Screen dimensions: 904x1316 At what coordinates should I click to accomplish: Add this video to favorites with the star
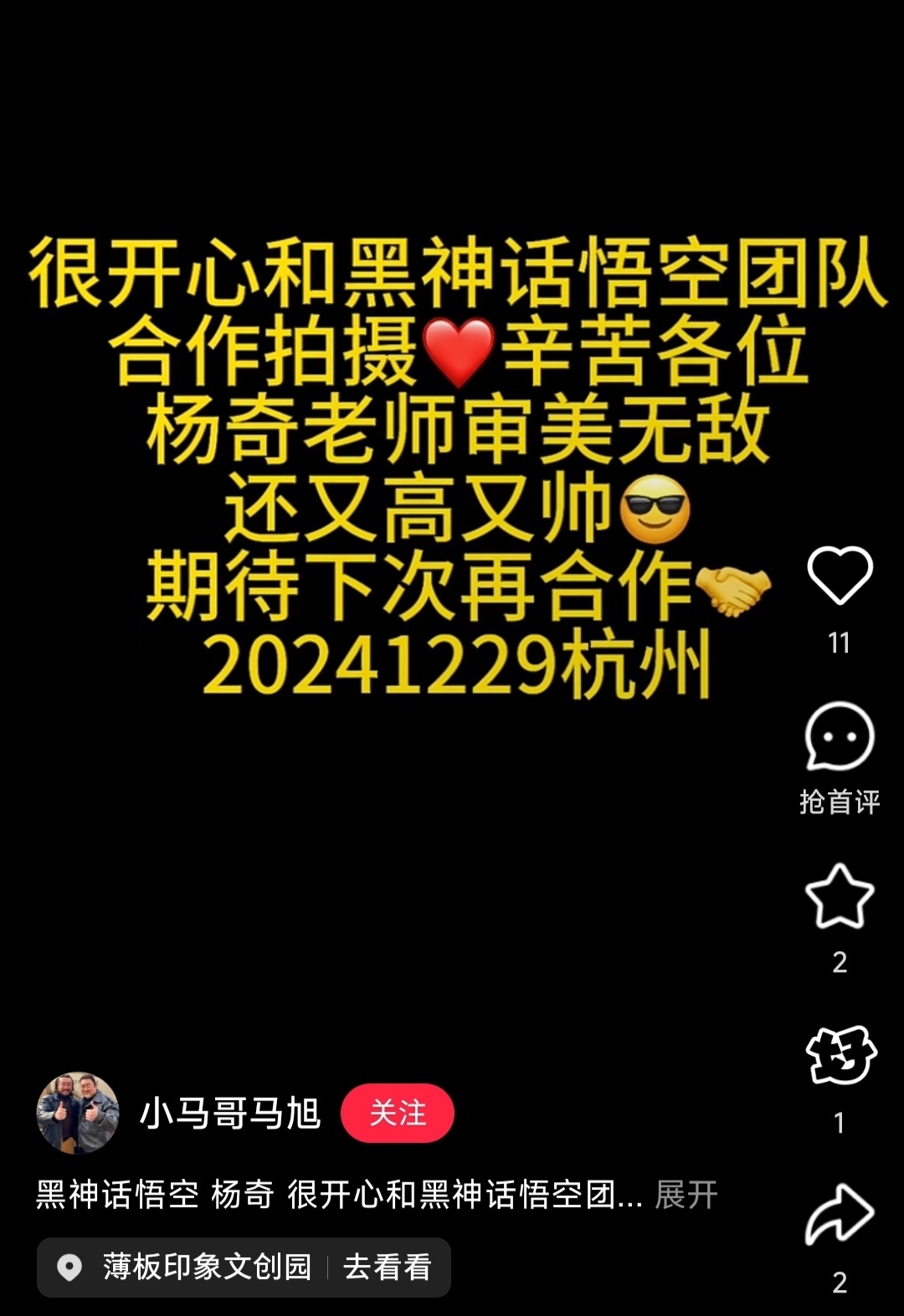pos(840,897)
